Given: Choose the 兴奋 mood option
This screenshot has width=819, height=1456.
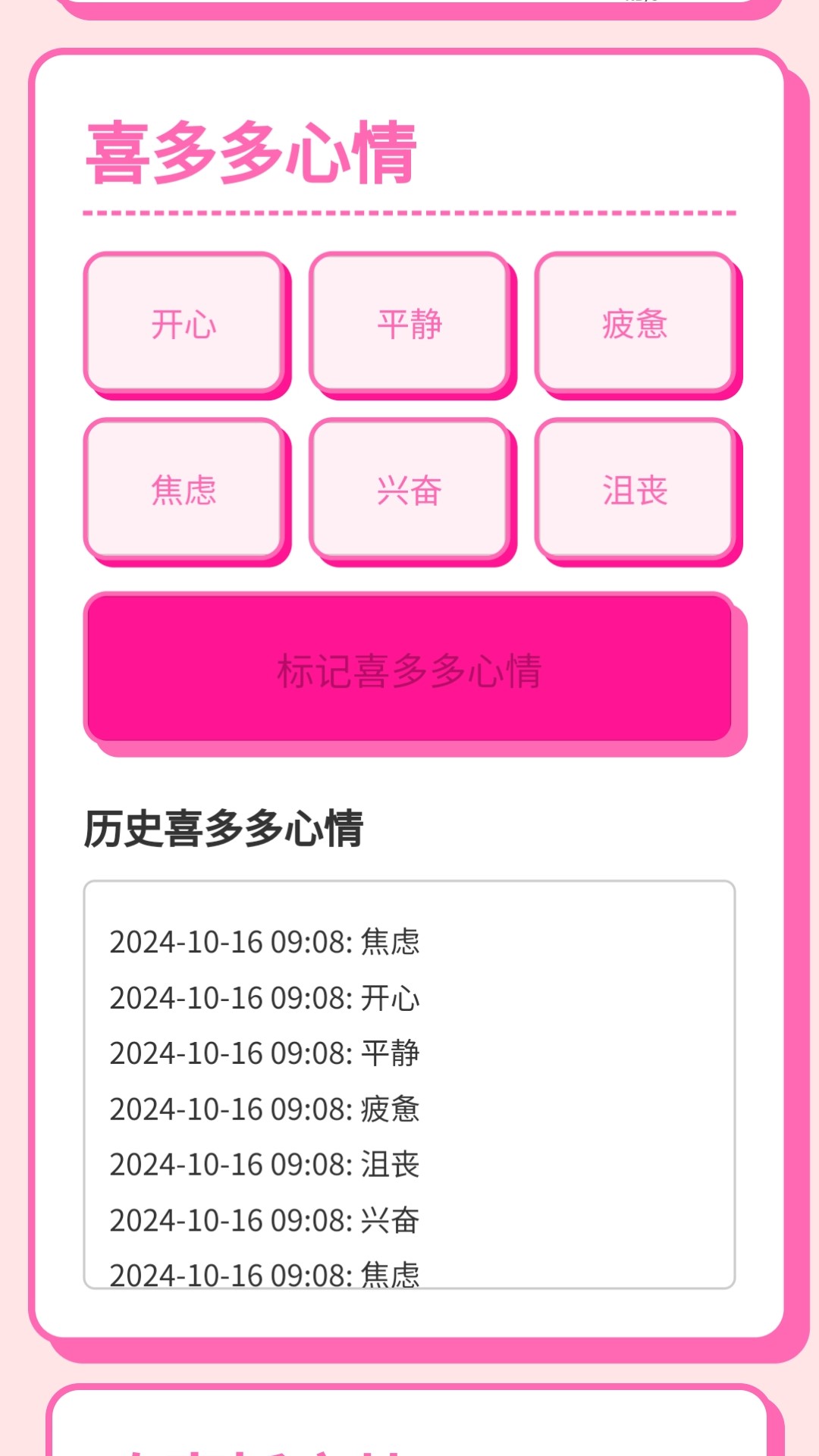Looking at the screenshot, I should [x=409, y=490].
